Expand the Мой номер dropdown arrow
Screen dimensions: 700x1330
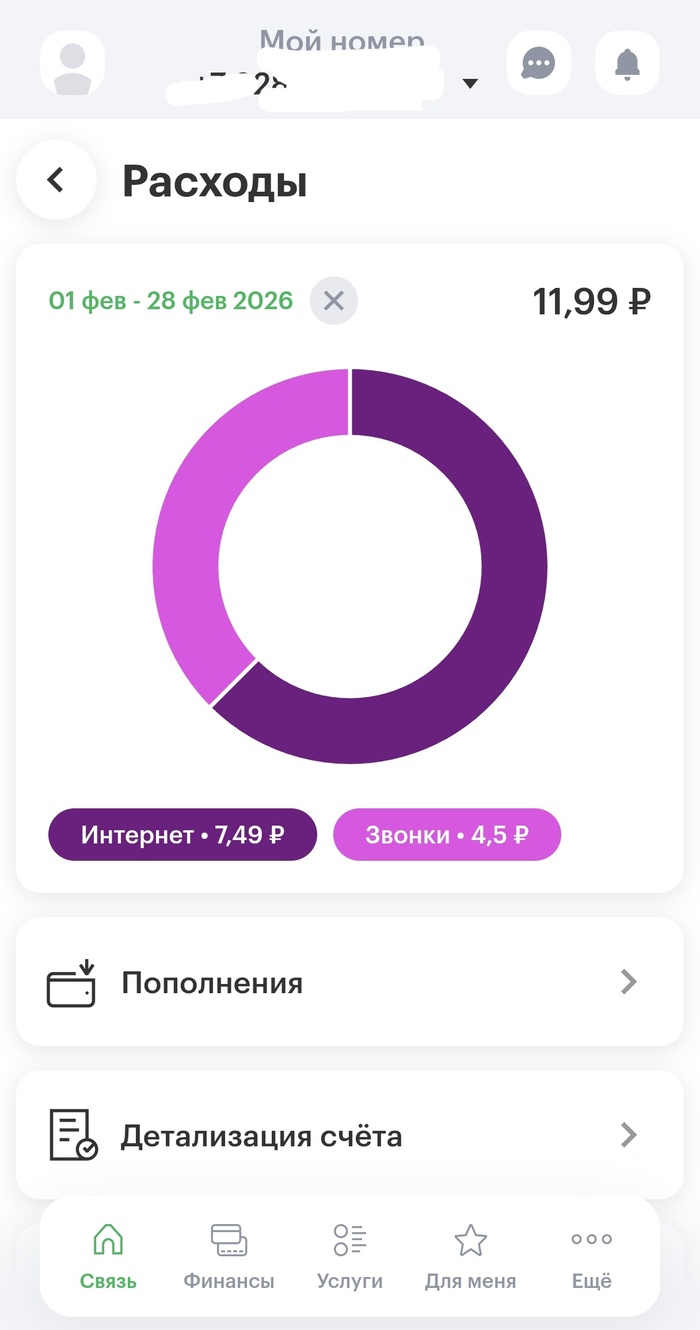(470, 84)
